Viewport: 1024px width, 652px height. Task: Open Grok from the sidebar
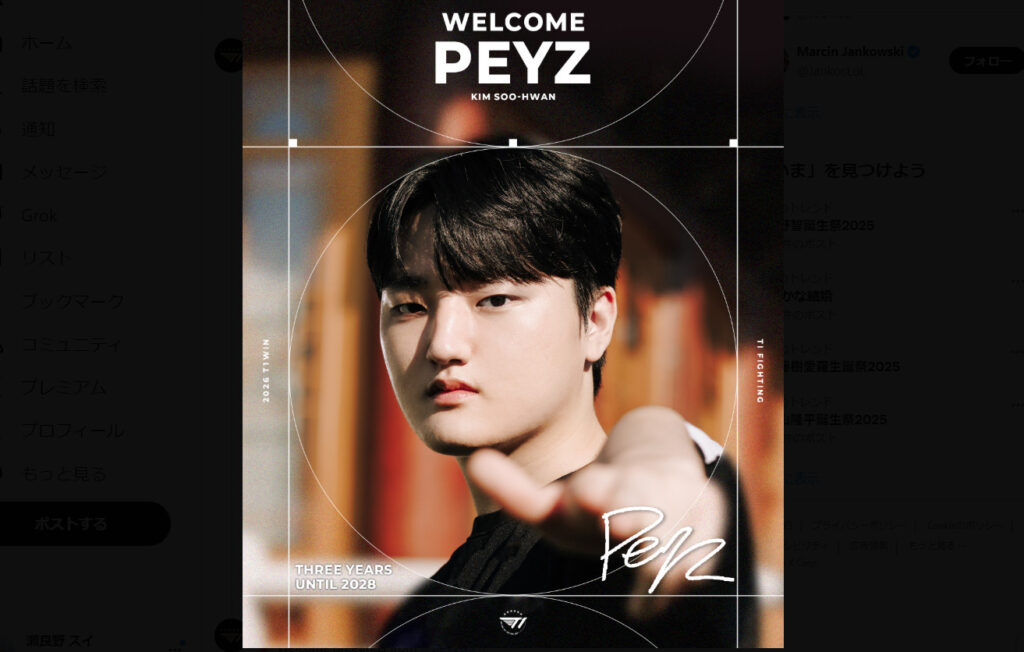[40, 215]
